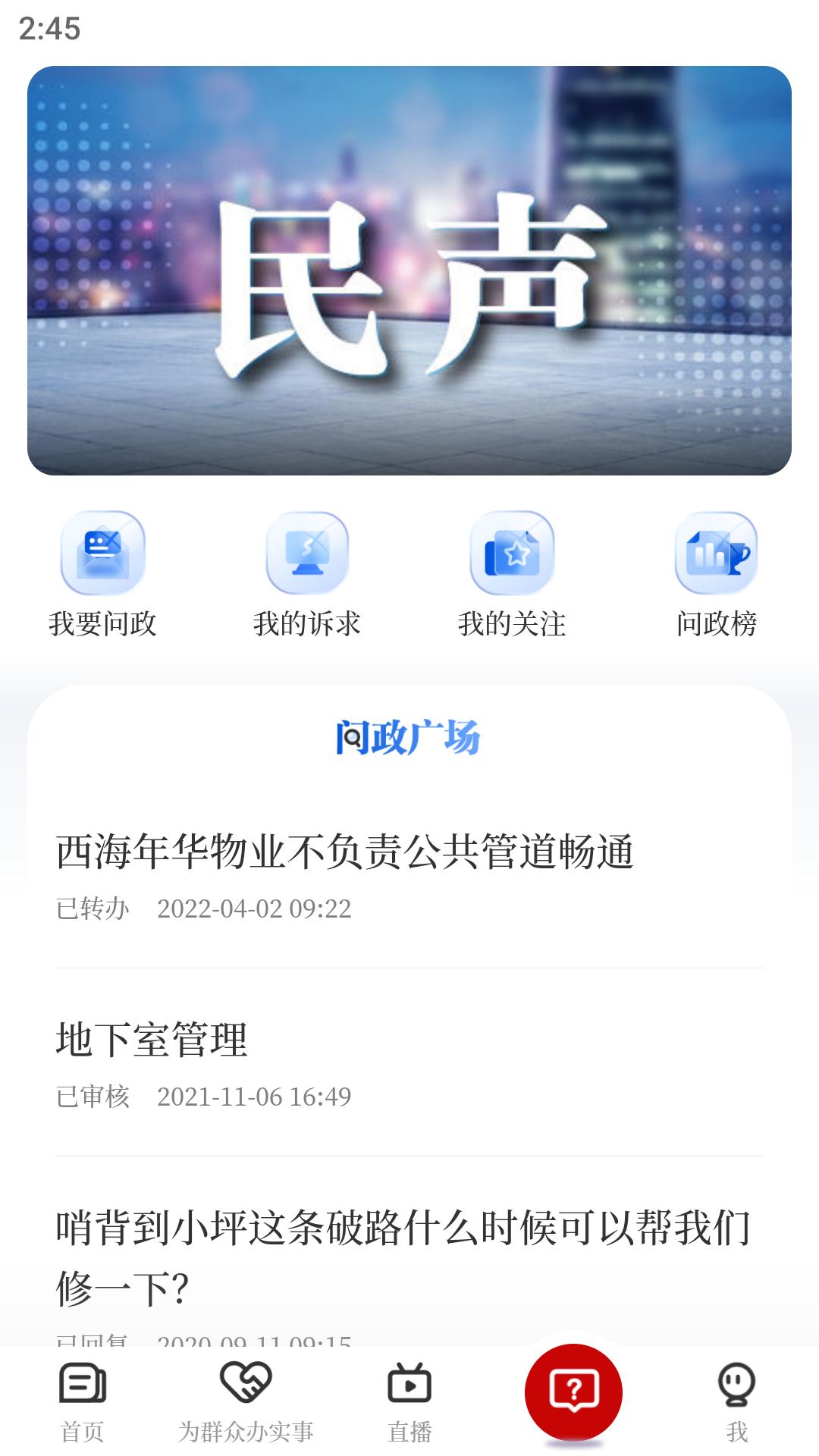Switch to the 直播 tab
The height and width of the screenshot is (1456, 819).
coord(409,1410)
